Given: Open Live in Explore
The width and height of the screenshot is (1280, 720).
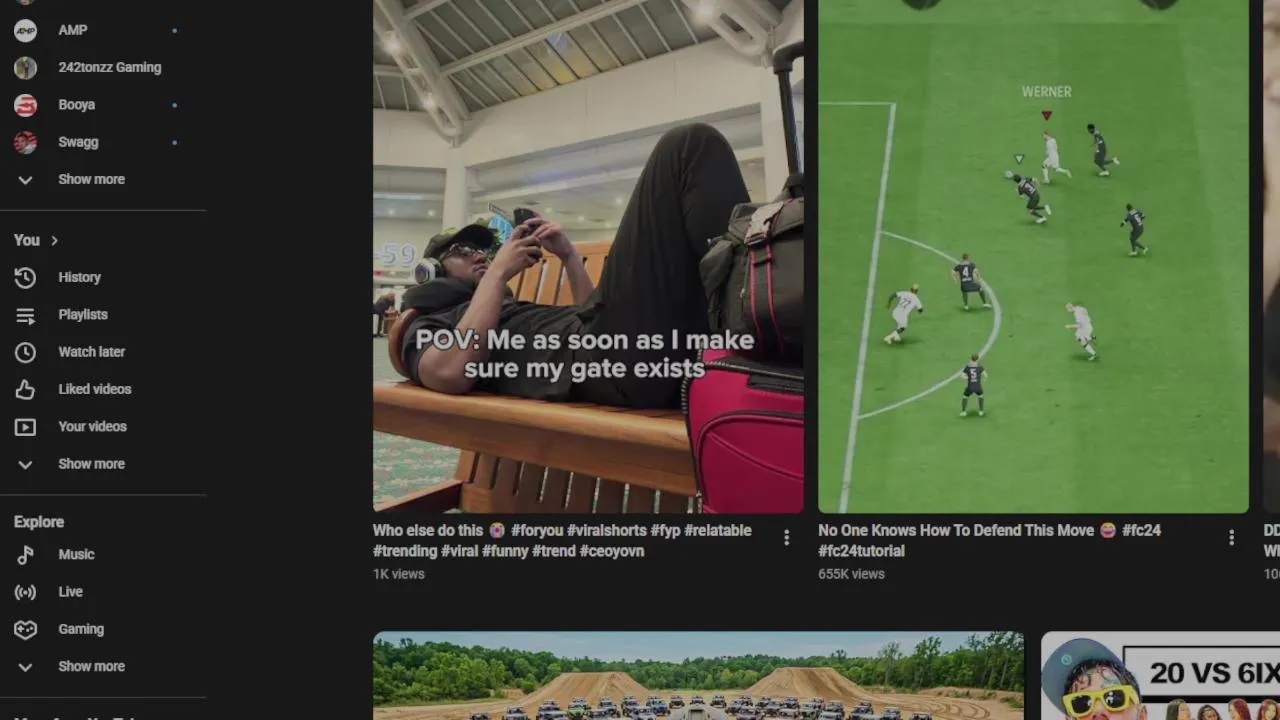Looking at the screenshot, I should pos(70,592).
